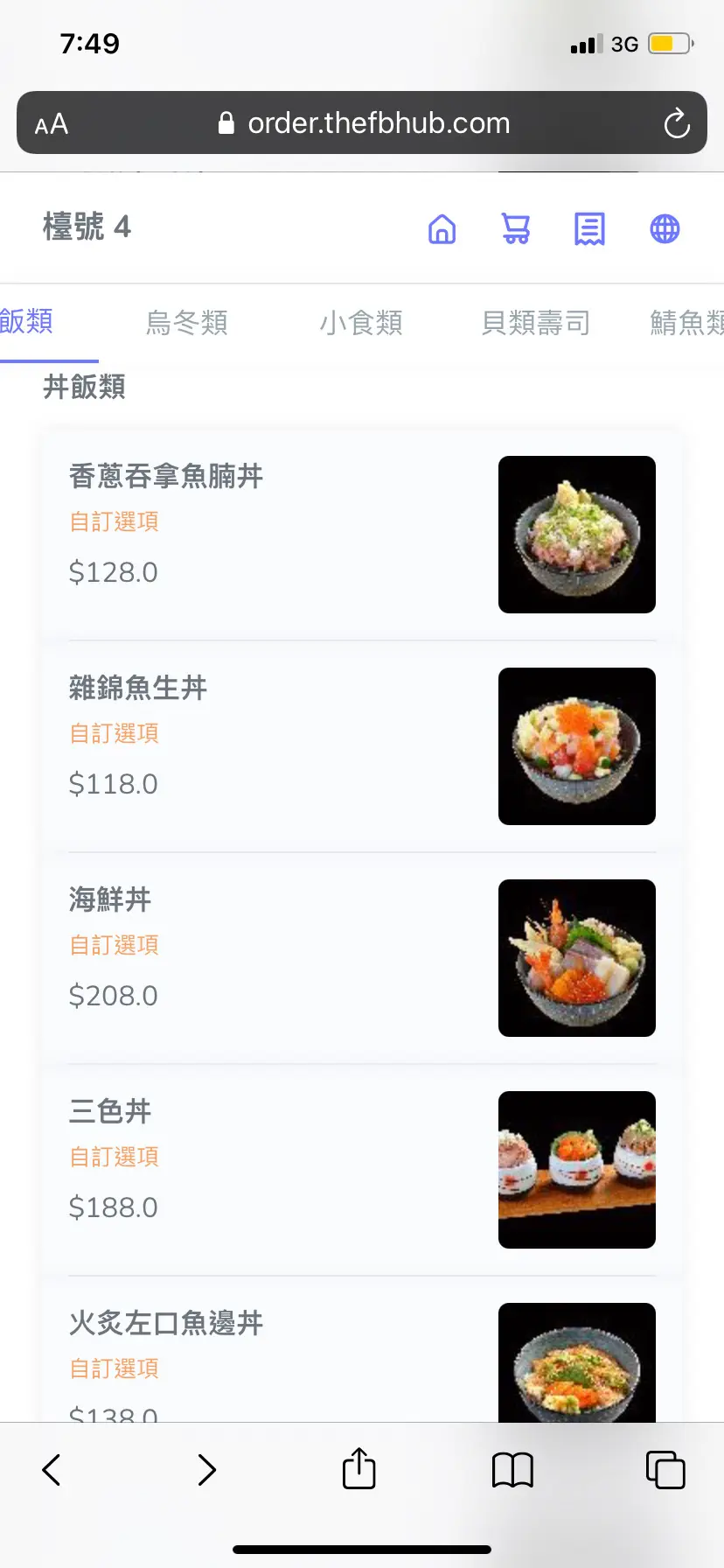
Task: Open the 火炙左口魚邊丼 item
Action: click(x=362, y=1349)
